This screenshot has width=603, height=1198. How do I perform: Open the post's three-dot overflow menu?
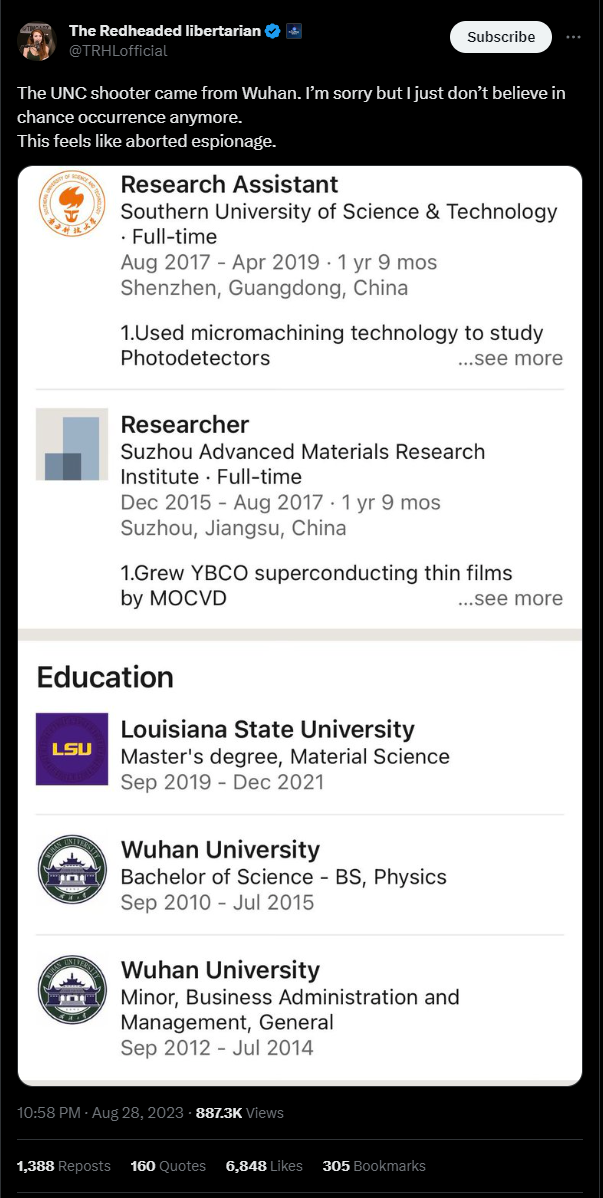pos(574,37)
